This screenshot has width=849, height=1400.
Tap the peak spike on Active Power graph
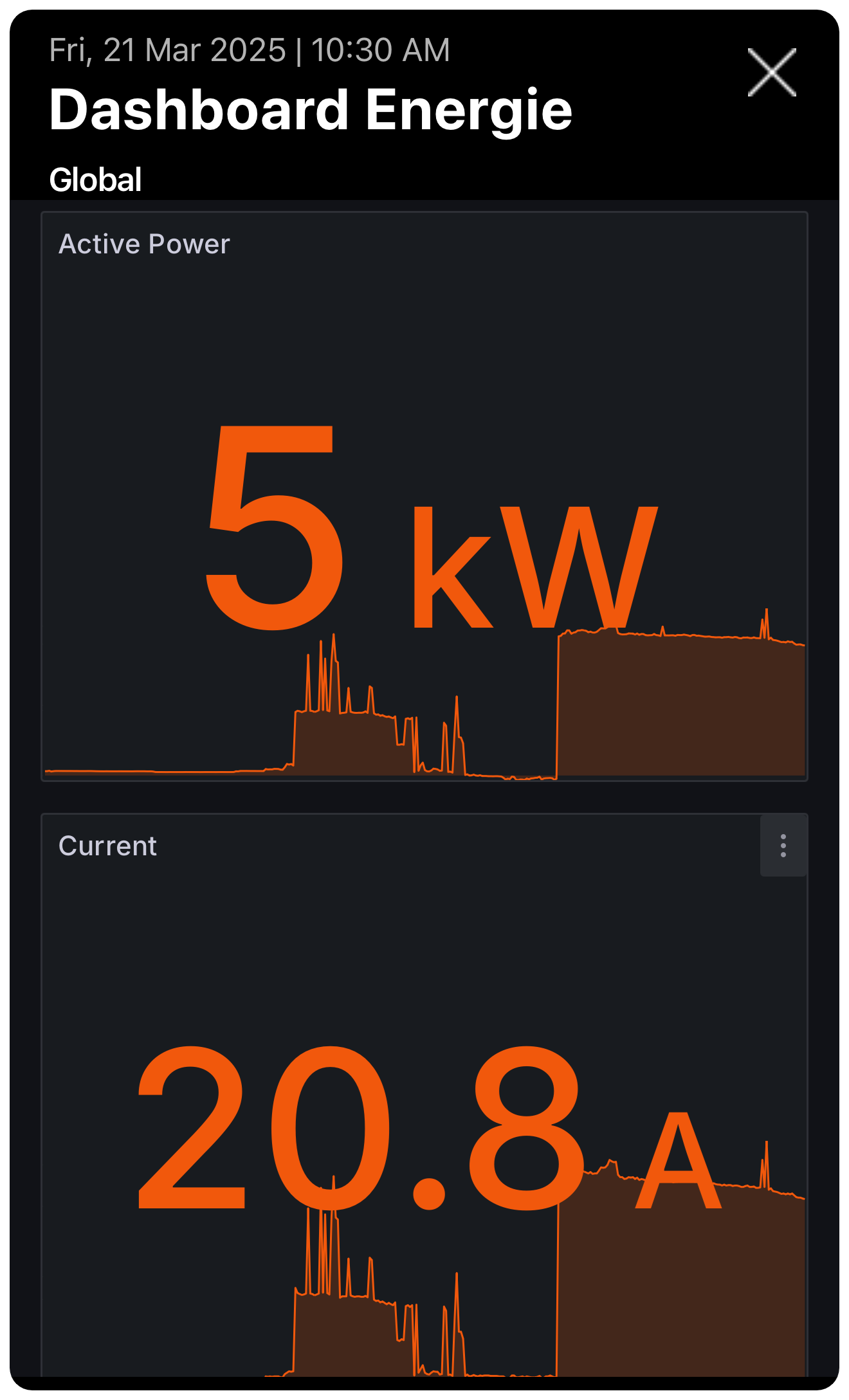point(334,643)
